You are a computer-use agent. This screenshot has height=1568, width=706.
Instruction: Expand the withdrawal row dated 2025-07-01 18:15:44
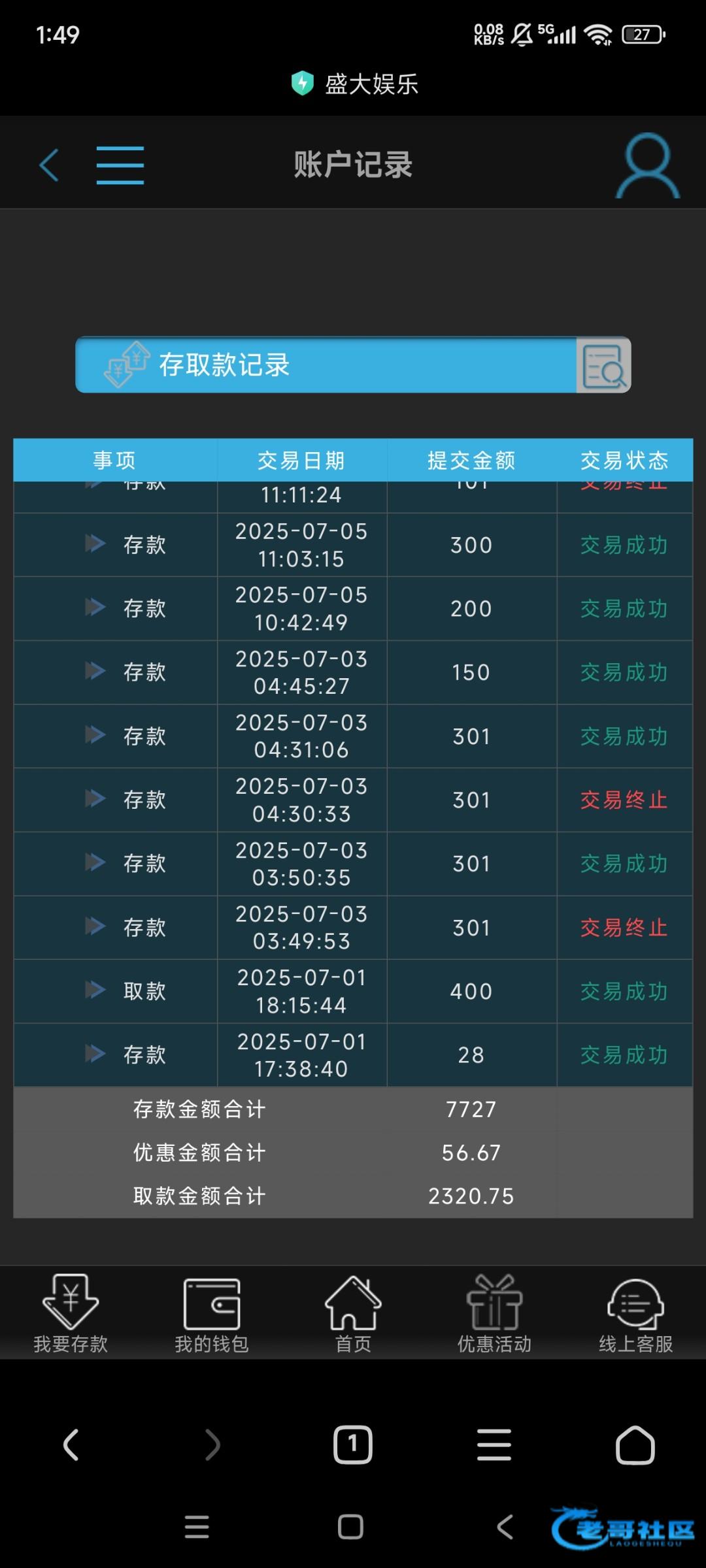pos(95,990)
